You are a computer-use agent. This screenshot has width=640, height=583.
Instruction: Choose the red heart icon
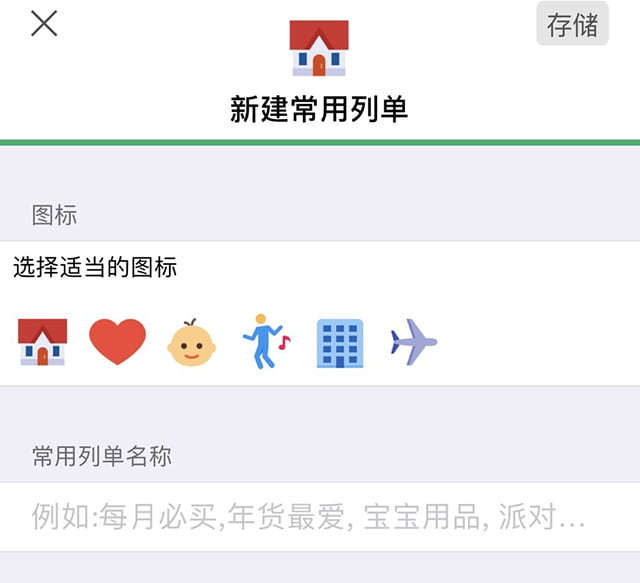click(x=117, y=343)
